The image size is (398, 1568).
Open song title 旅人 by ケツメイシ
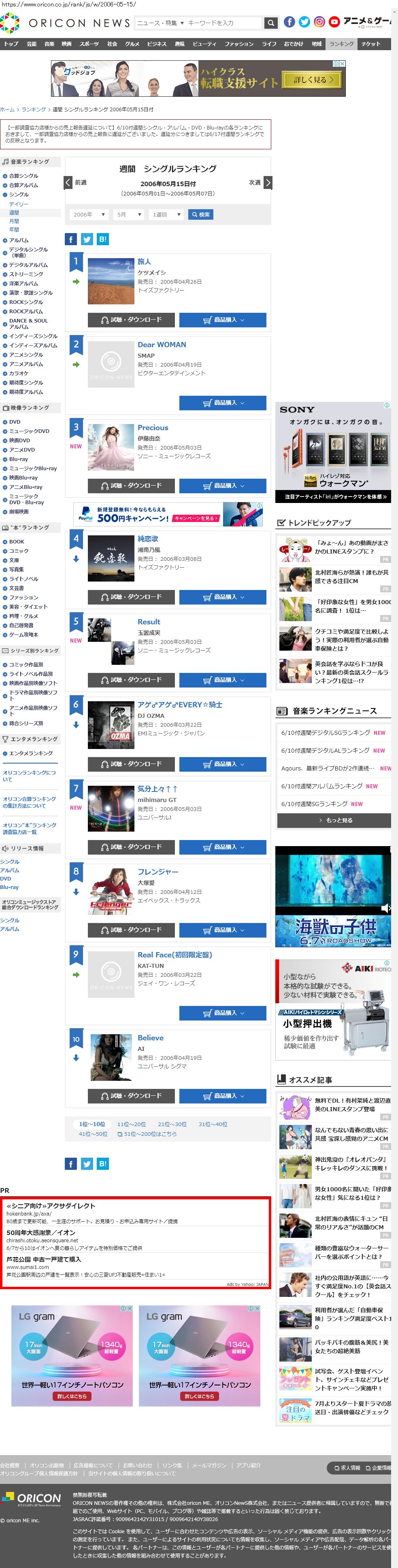click(x=144, y=262)
